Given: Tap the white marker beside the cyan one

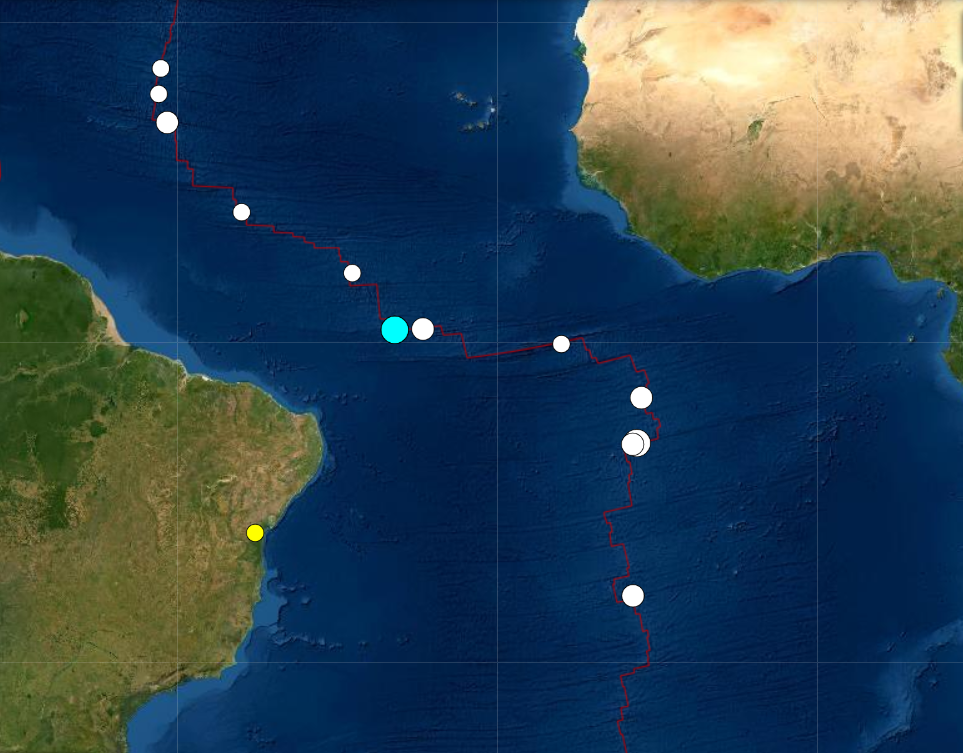Looking at the screenshot, I should coord(423,328).
